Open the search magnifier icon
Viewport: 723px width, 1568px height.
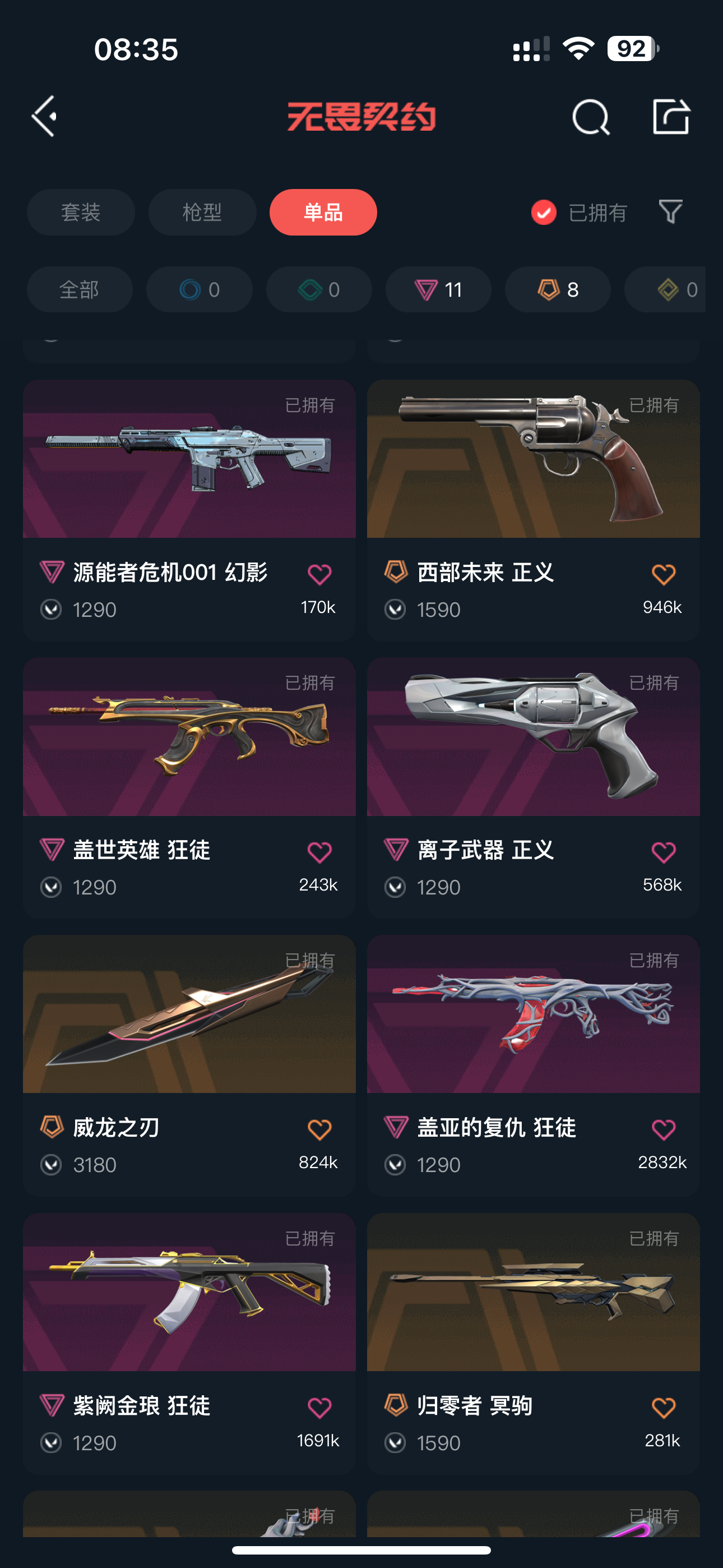click(x=590, y=116)
